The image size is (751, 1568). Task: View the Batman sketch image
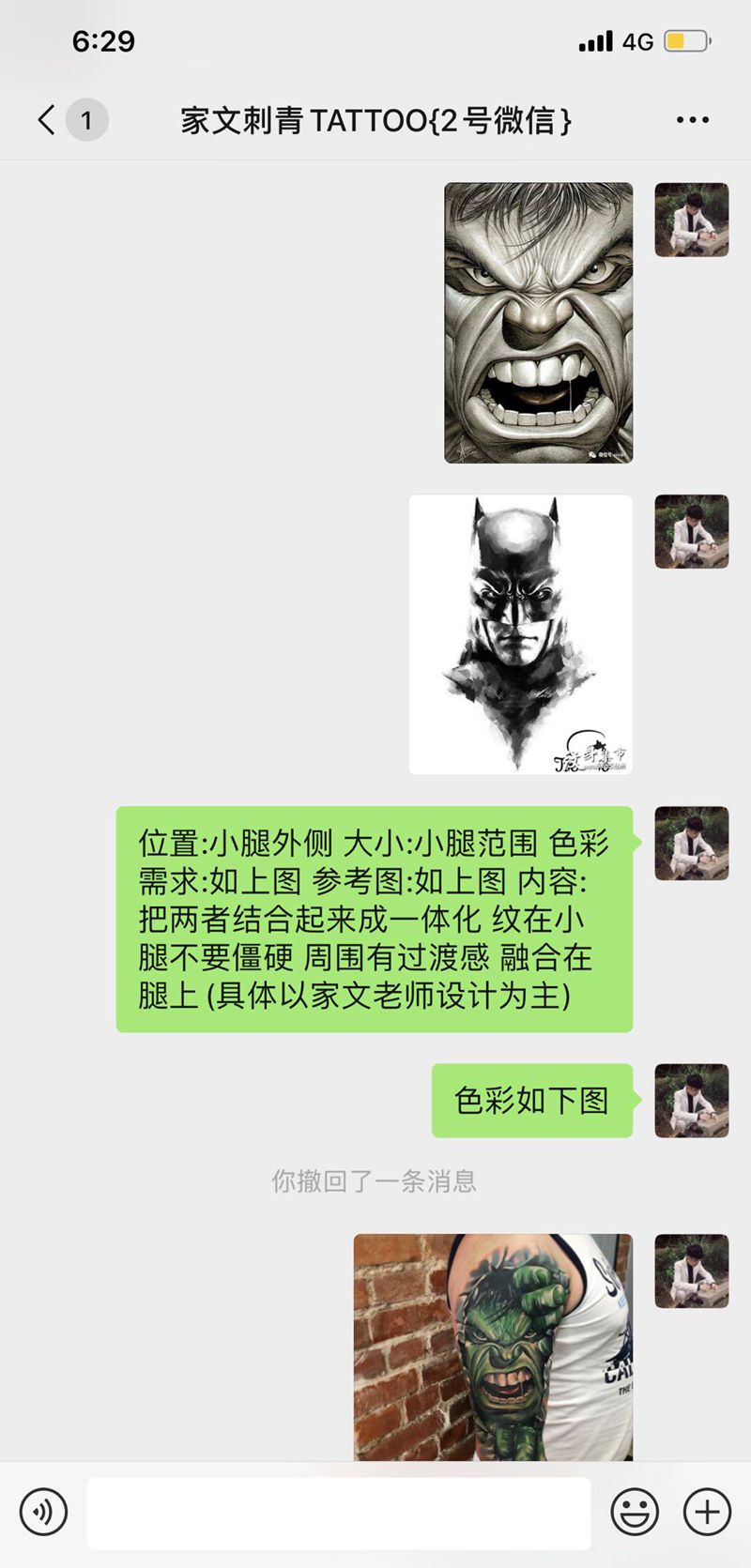point(520,634)
